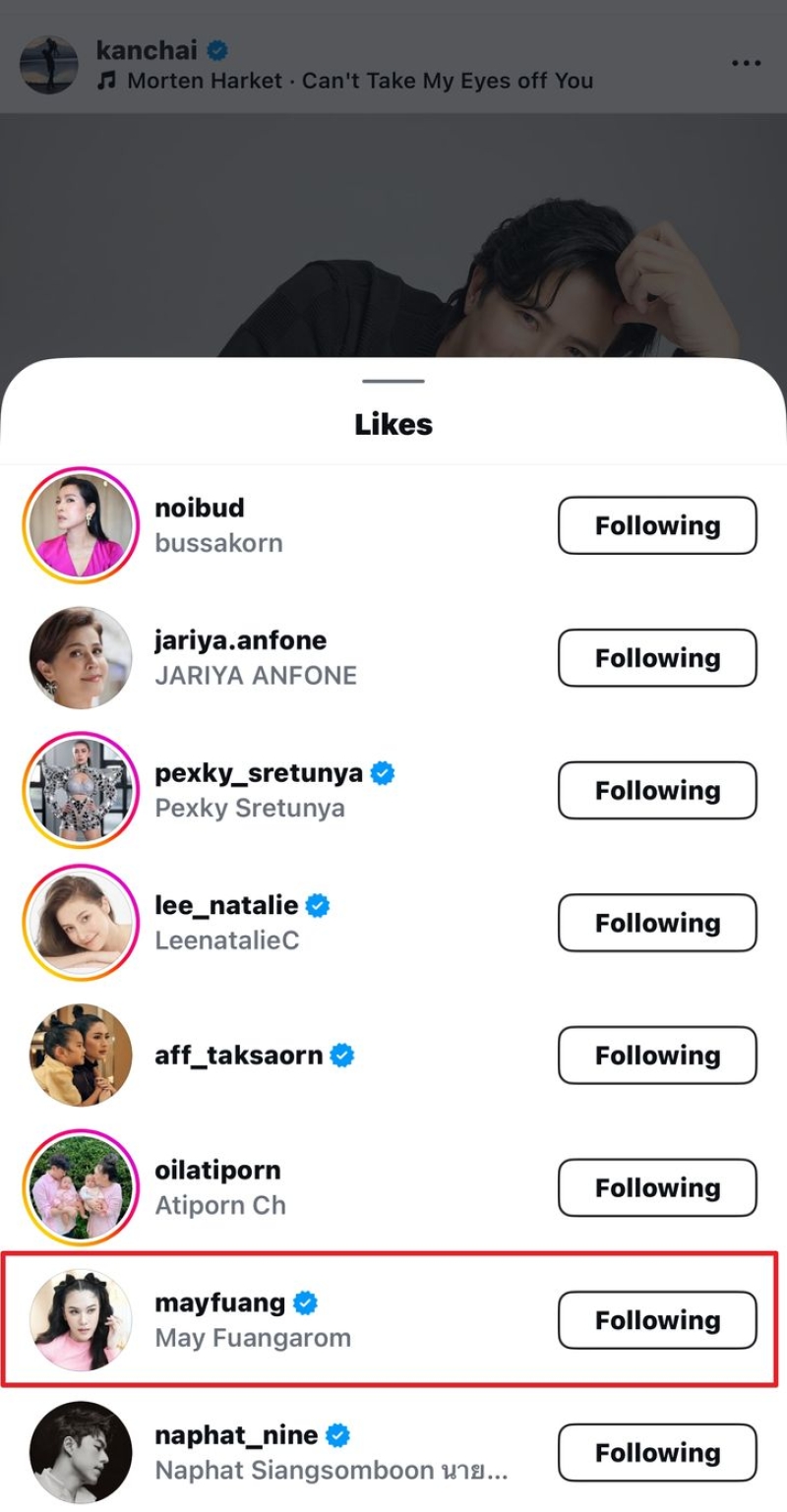The width and height of the screenshot is (787, 1512).
Task: Go to lee_natalie's profile
Action: click(x=227, y=906)
